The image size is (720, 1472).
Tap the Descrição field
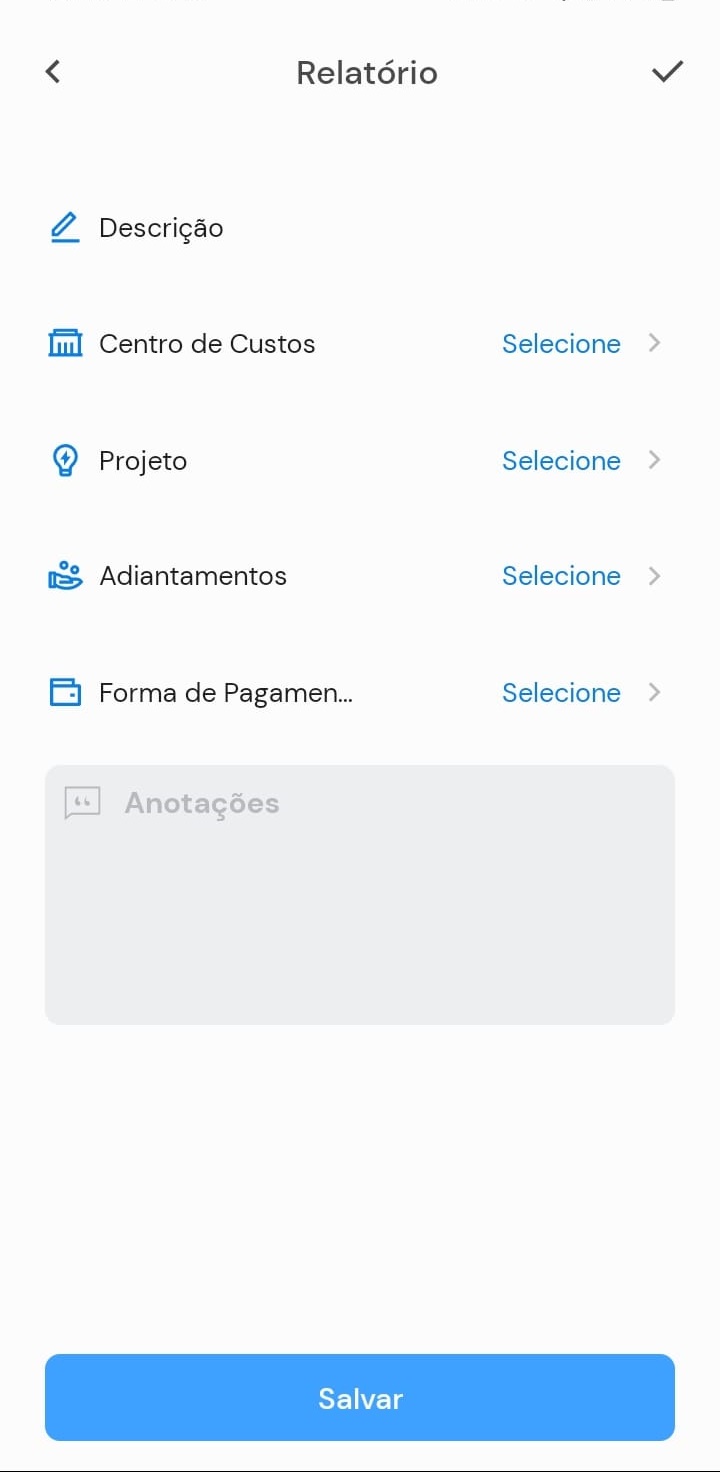[x=160, y=228]
